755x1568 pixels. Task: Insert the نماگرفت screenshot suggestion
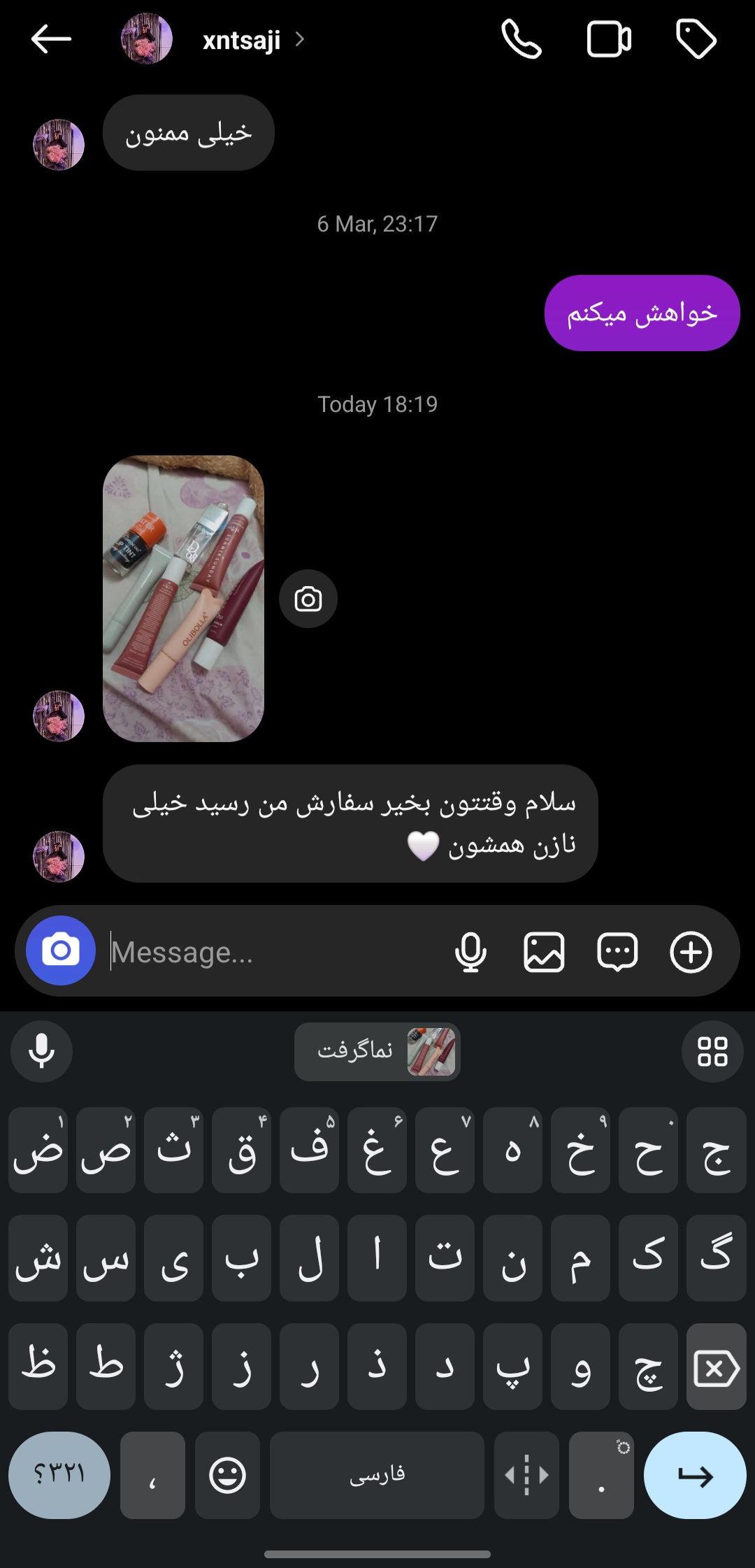(377, 1051)
